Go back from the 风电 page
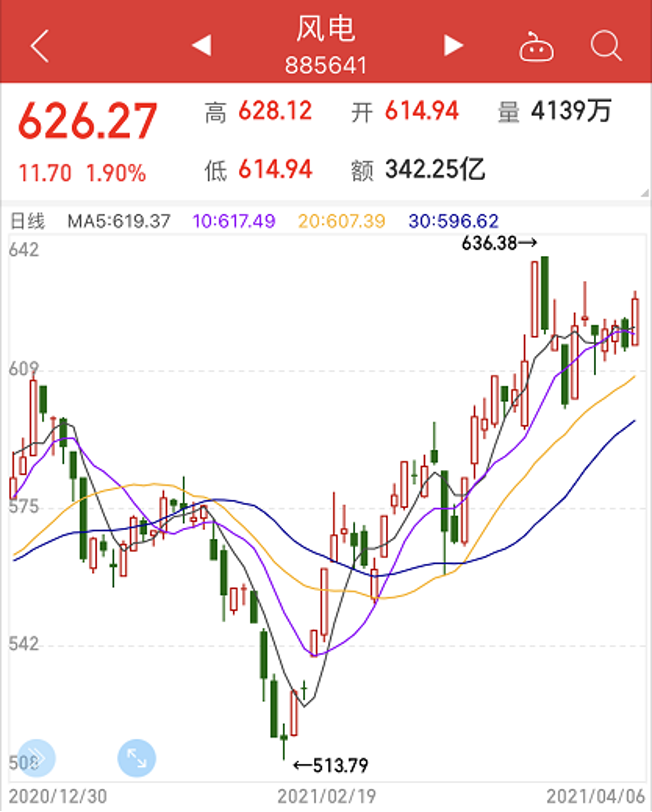The image size is (652, 812). click(x=40, y=46)
